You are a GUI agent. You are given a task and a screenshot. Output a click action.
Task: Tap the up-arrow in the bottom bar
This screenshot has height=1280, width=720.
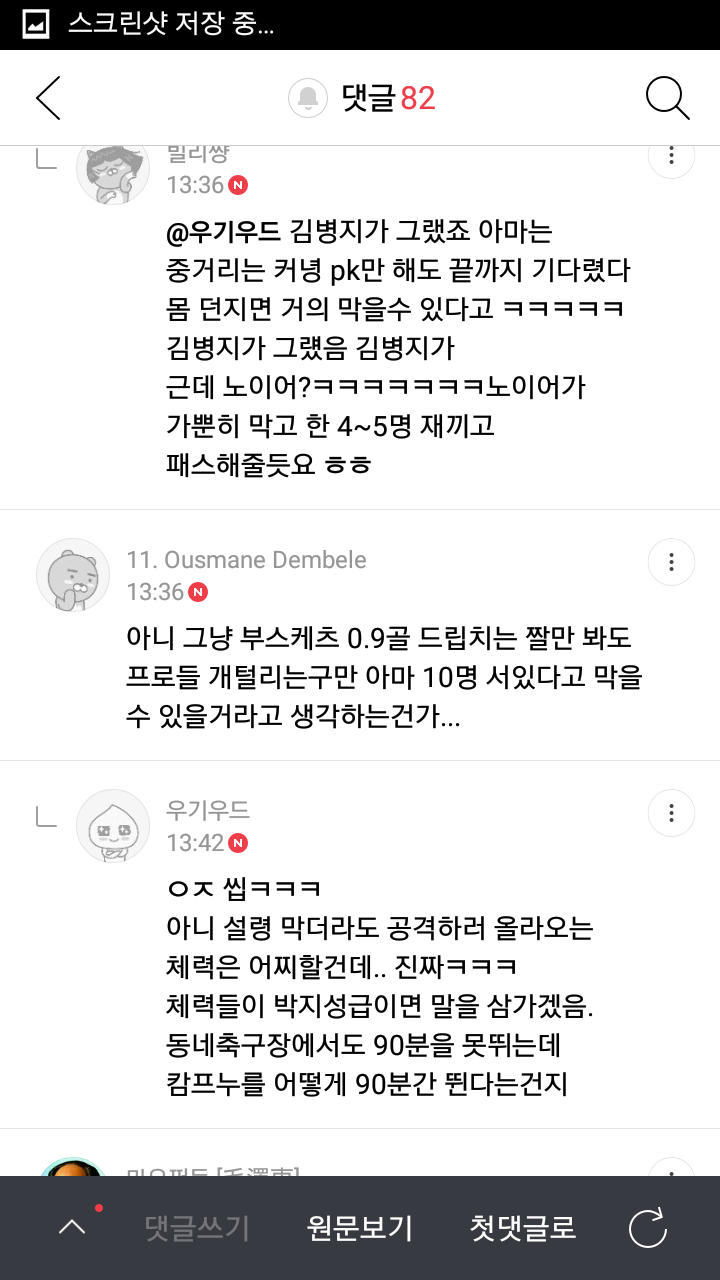[72, 1227]
